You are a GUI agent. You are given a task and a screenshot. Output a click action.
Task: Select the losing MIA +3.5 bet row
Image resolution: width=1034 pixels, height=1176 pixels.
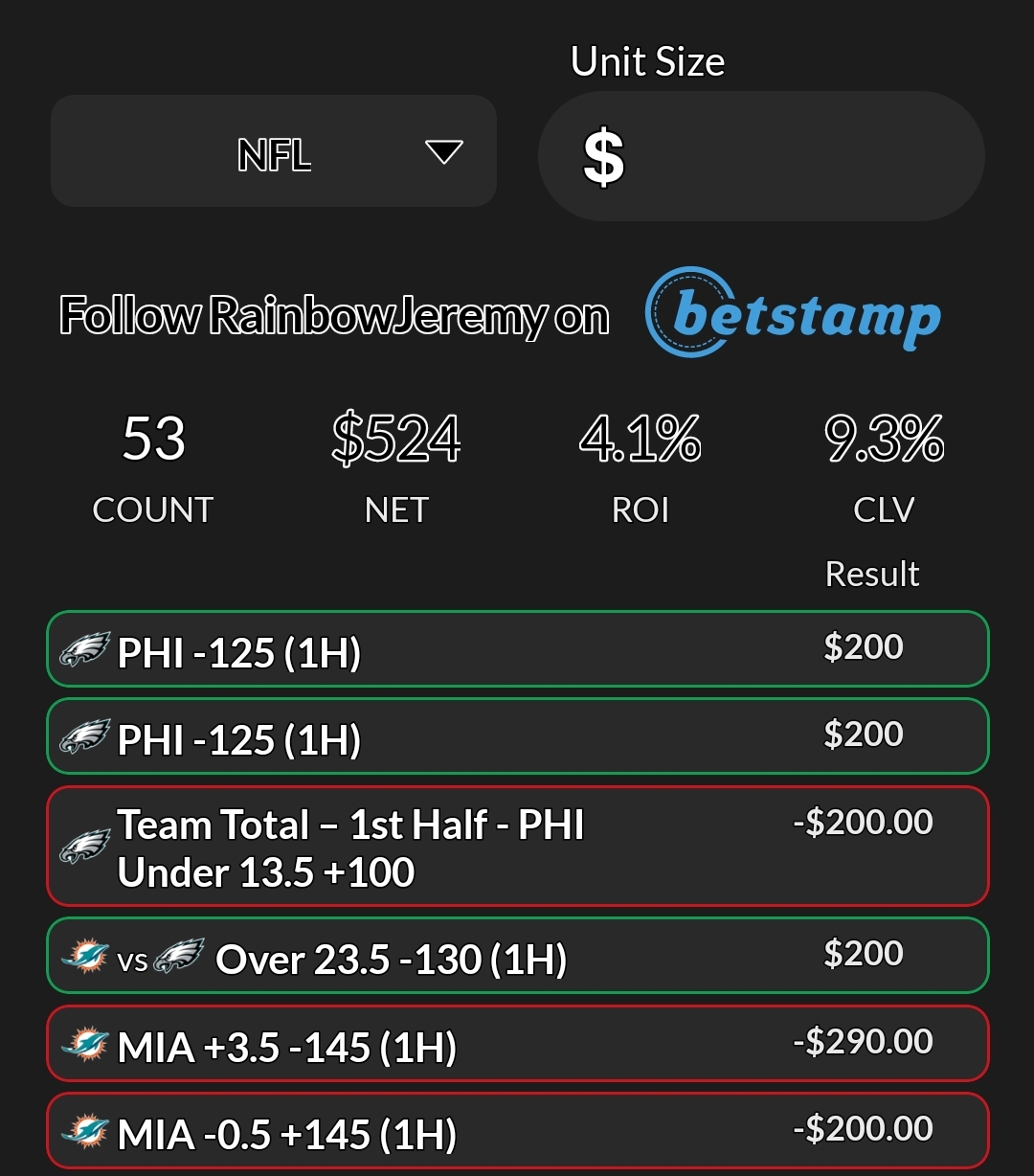click(517, 1045)
